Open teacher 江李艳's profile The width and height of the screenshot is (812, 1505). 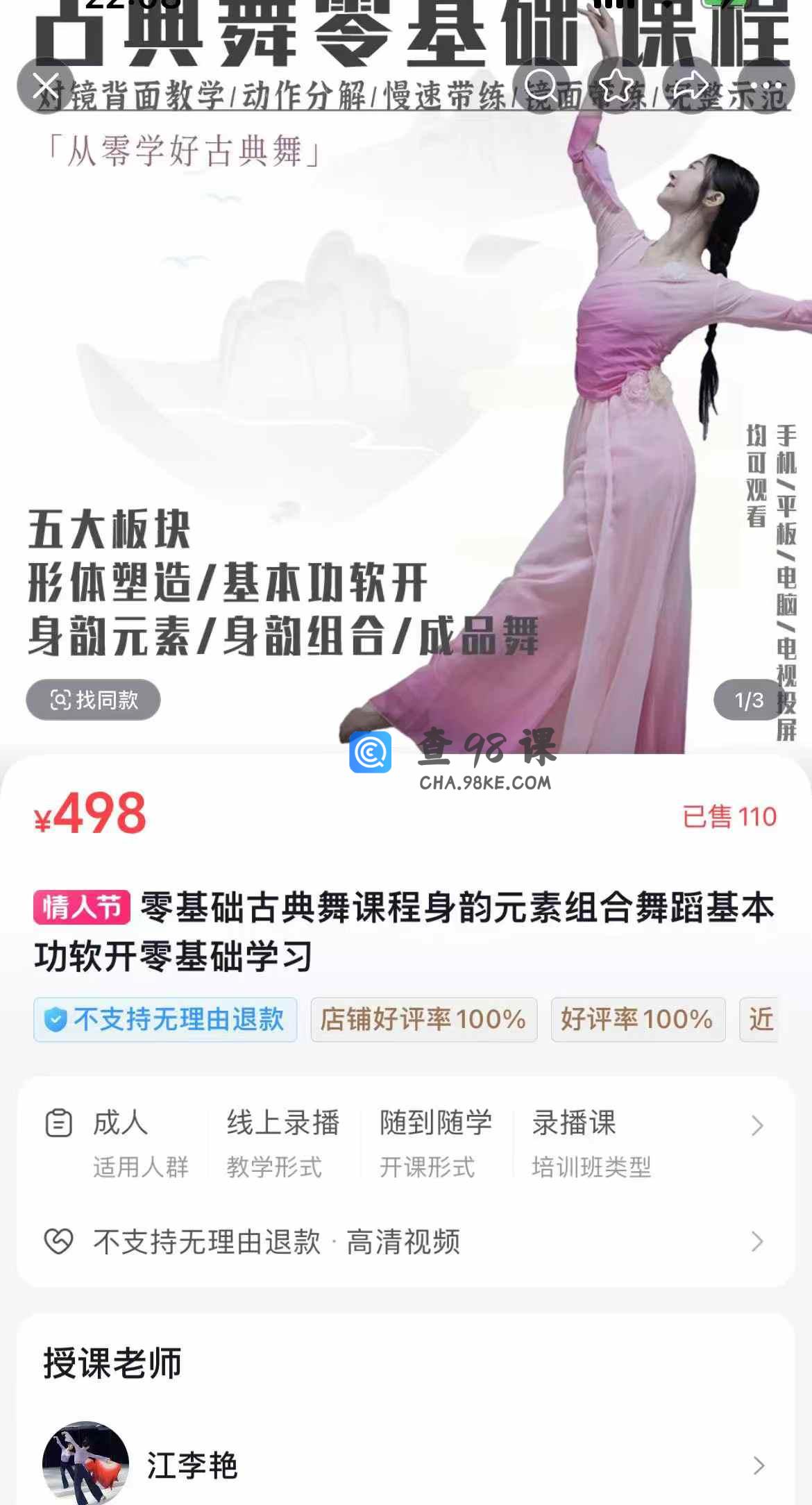[x=406, y=1465]
